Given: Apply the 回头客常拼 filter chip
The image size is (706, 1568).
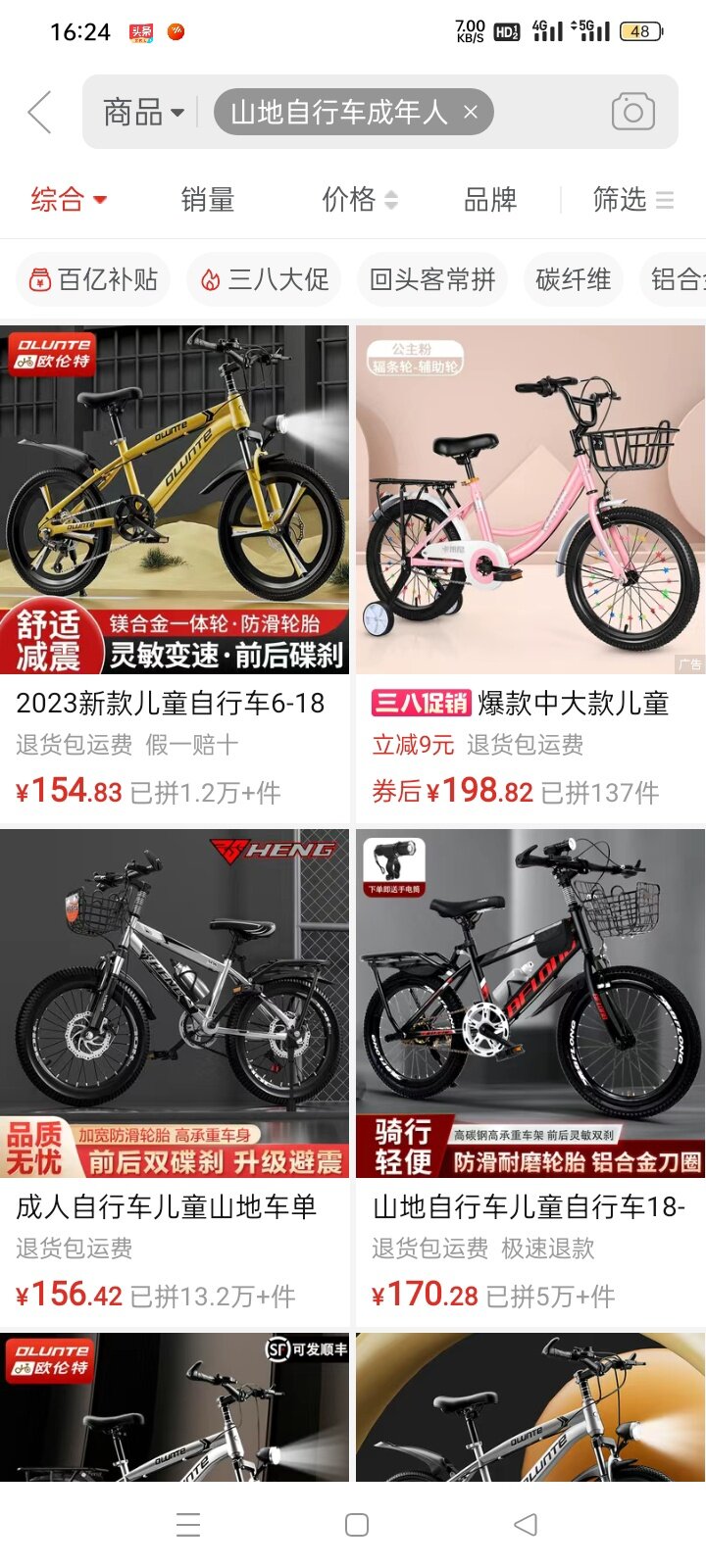Looking at the screenshot, I should [431, 279].
